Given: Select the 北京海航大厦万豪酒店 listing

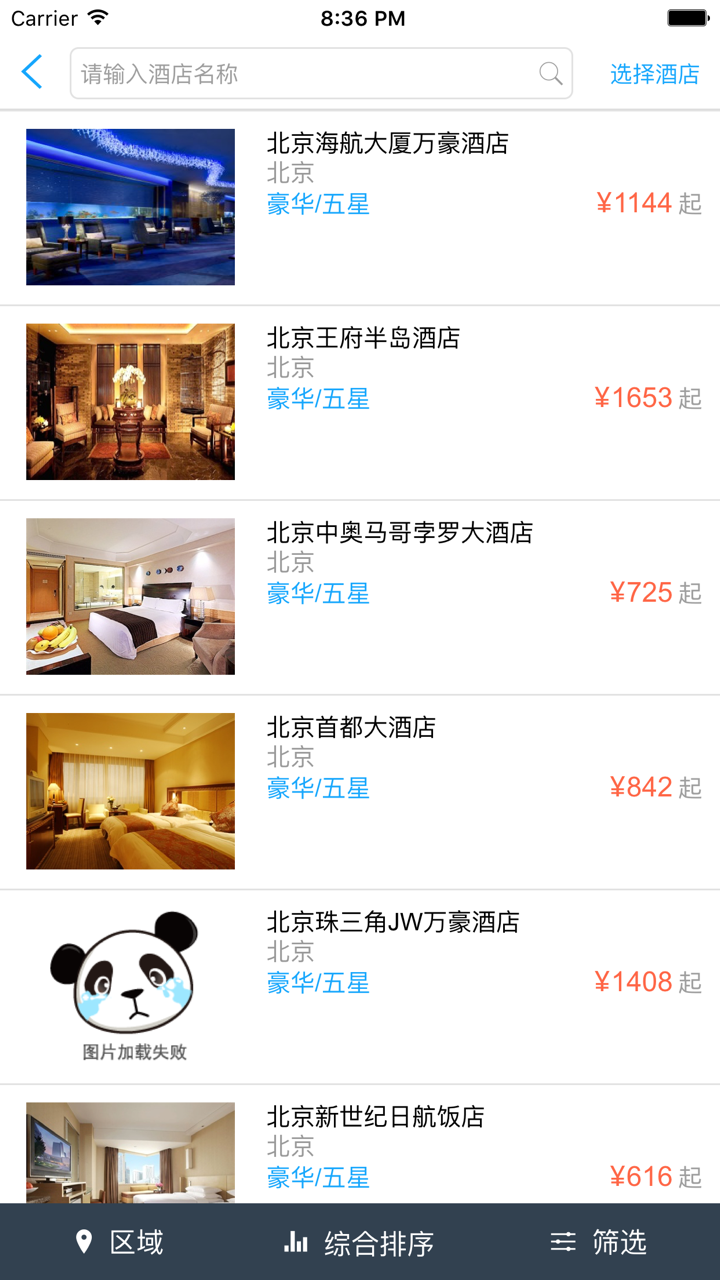Looking at the screenshot, I should tap(360, 207).
